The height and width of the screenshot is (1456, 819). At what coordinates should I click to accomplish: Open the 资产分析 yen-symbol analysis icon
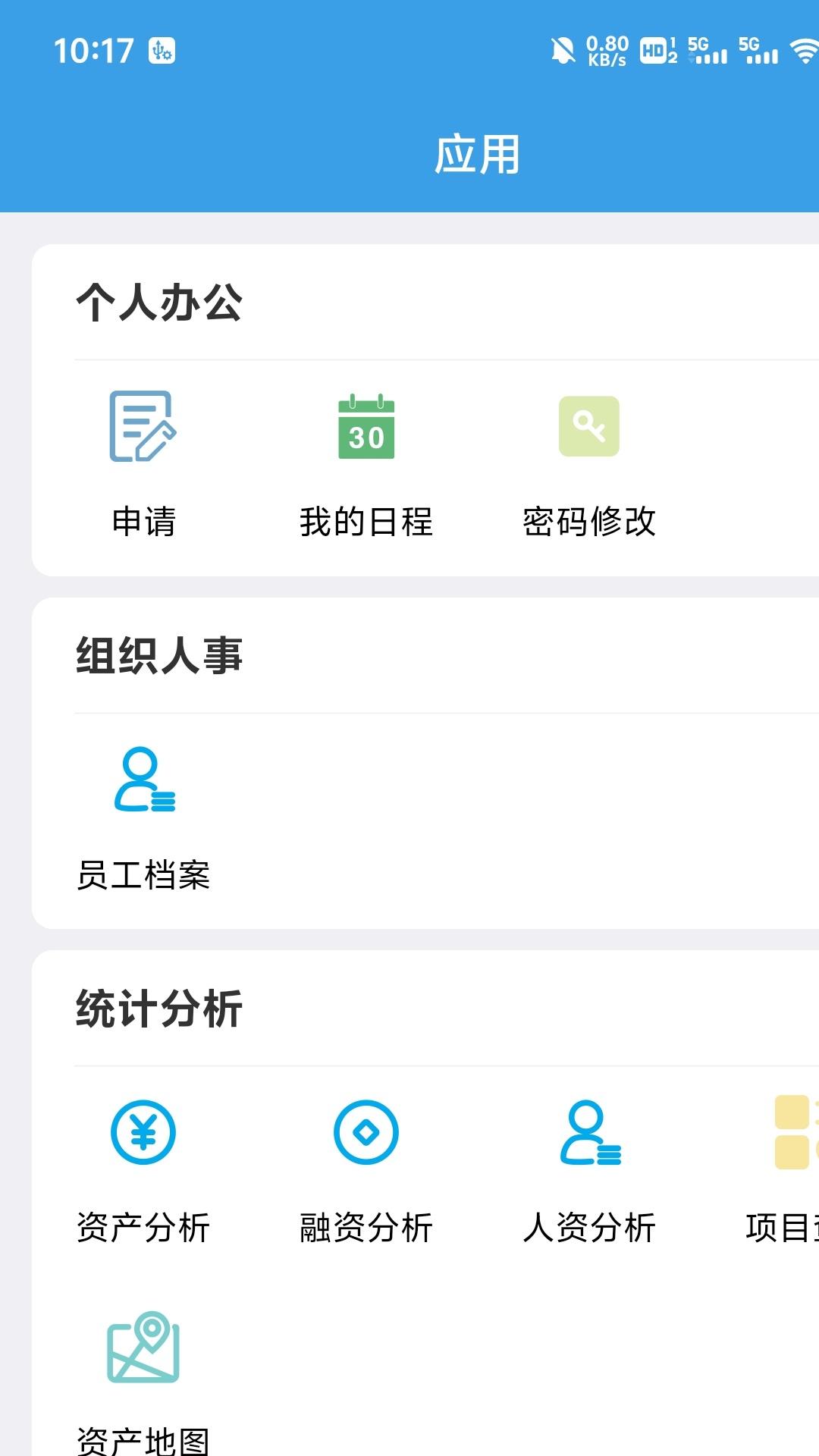point(144,1131)
